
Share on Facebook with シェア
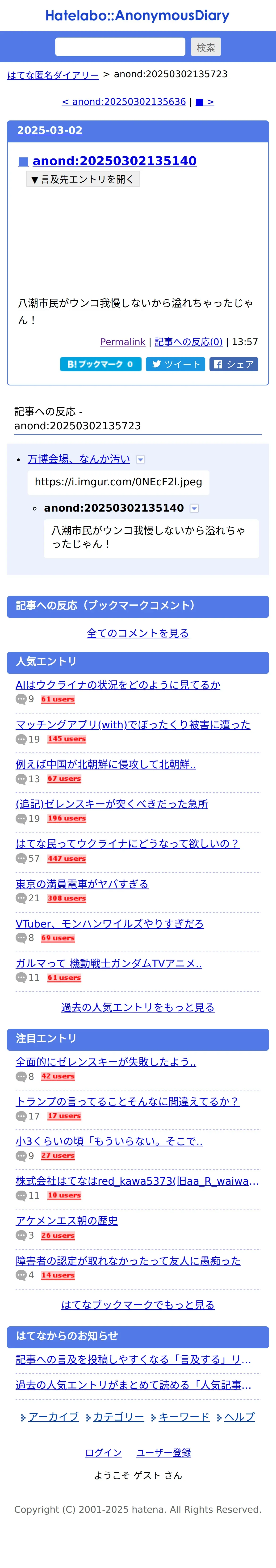click(x=234, y=364)
